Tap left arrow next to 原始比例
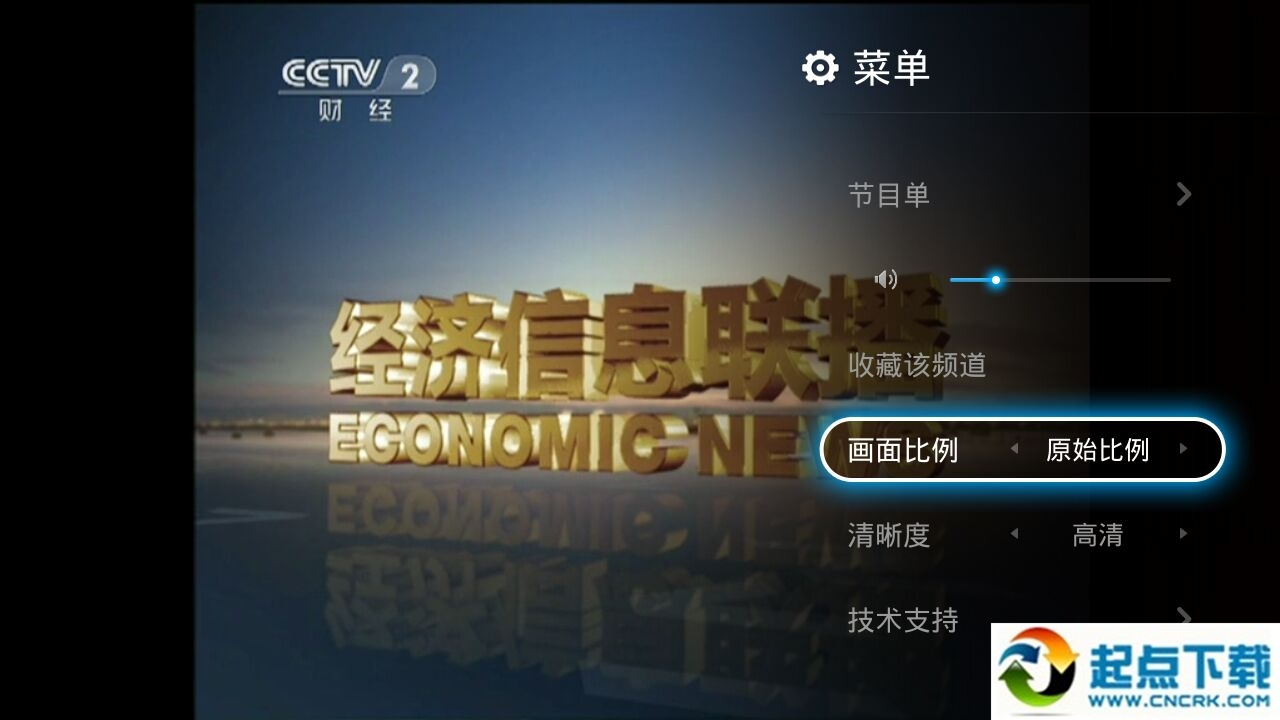 (x=1014, y=449)
